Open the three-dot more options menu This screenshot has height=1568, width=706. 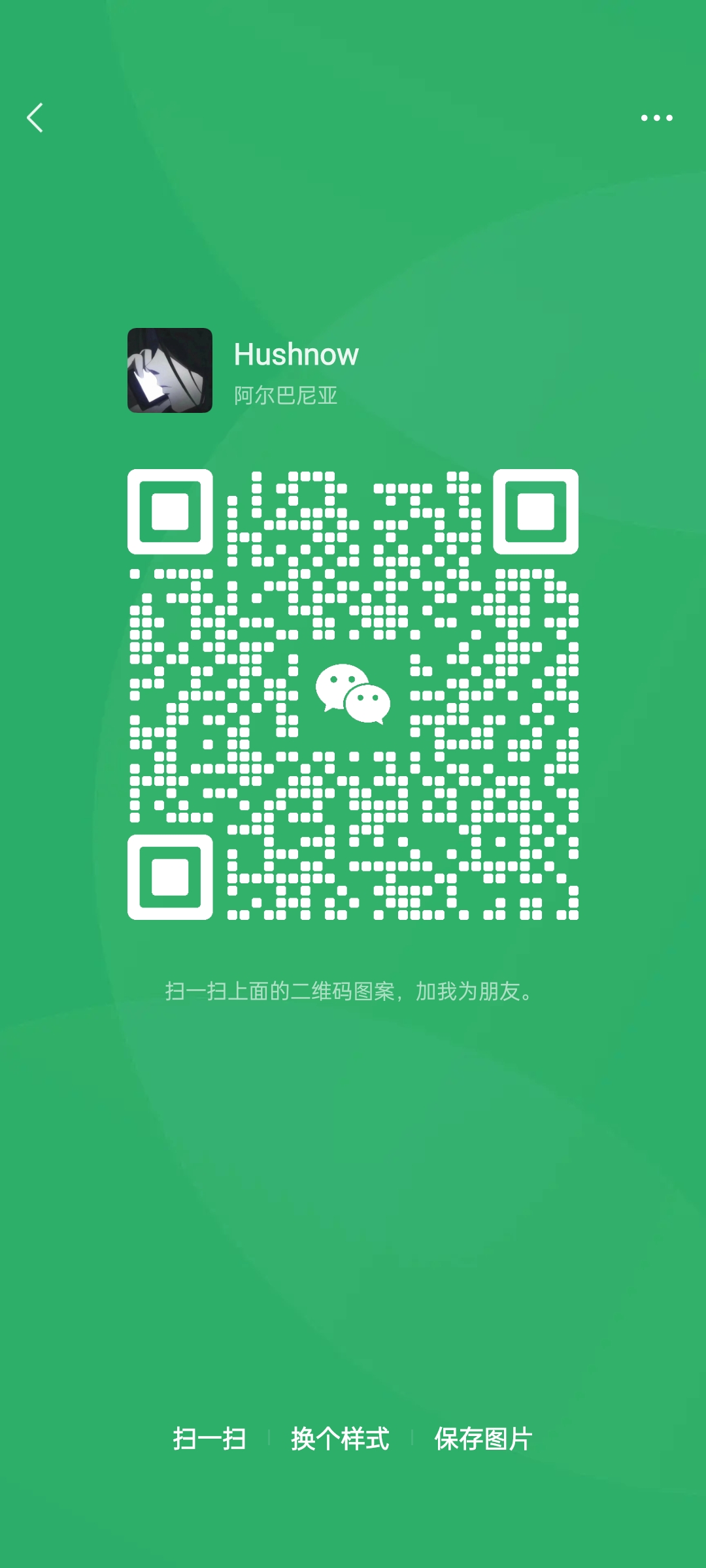pyautogui.click(x=656, y=118)
